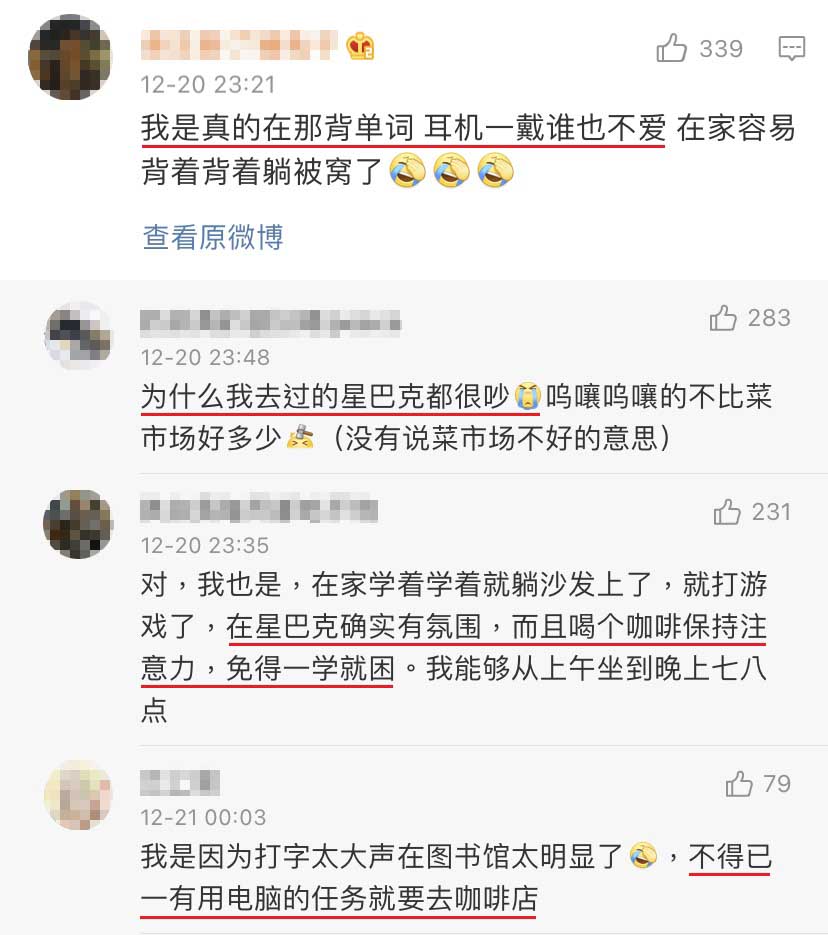The image size is (828, 935).
Task: Like the Starbucks noise comment with 283 likes
Action: tap(723, 318)
